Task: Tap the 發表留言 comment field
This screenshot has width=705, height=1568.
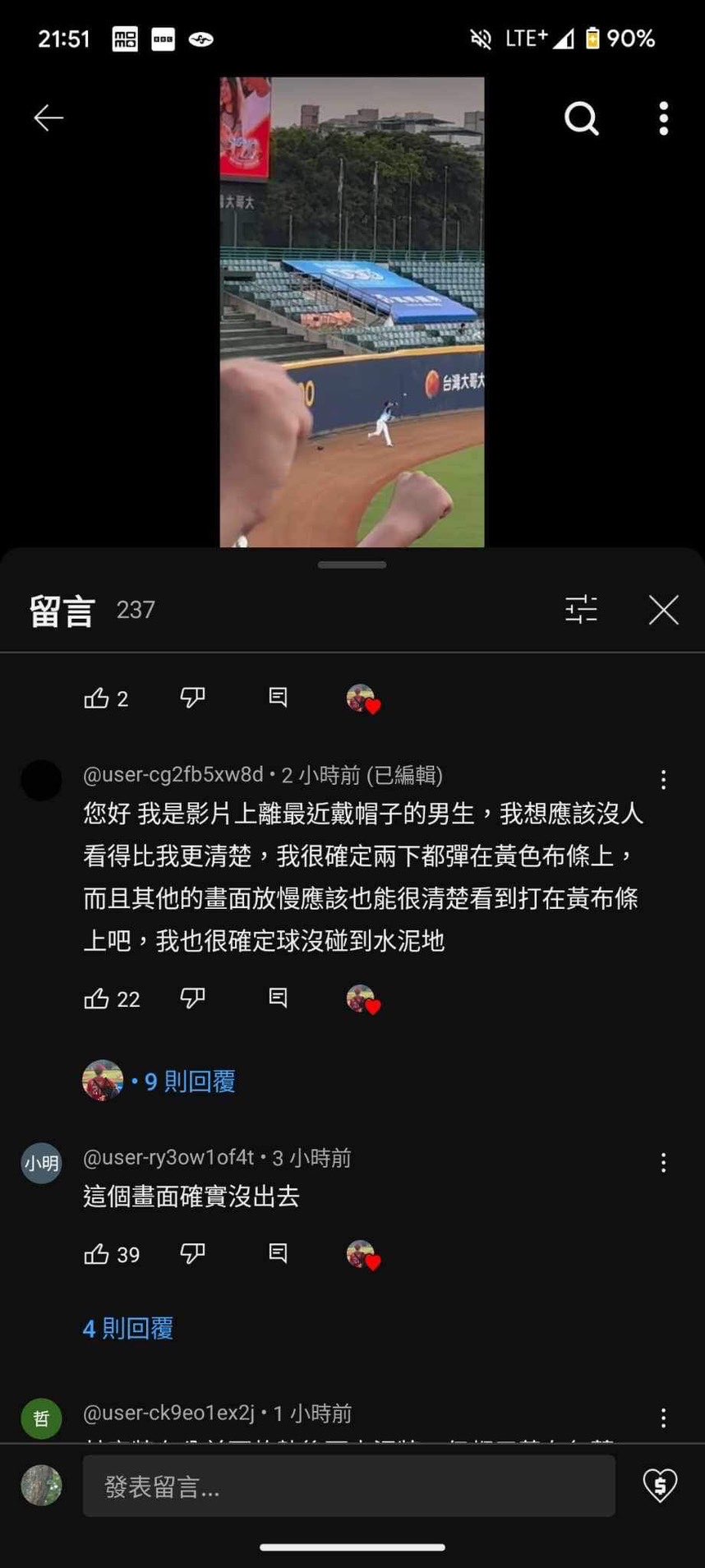Action: tap(348, 1487)
